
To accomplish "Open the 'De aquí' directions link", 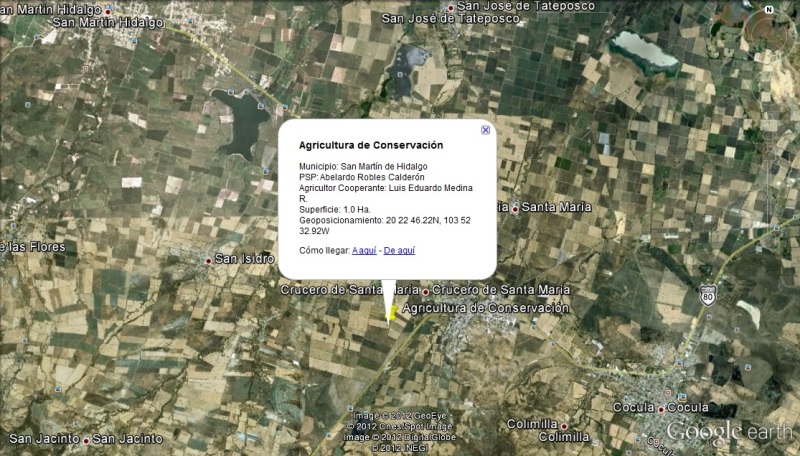I will pos(399,250).
